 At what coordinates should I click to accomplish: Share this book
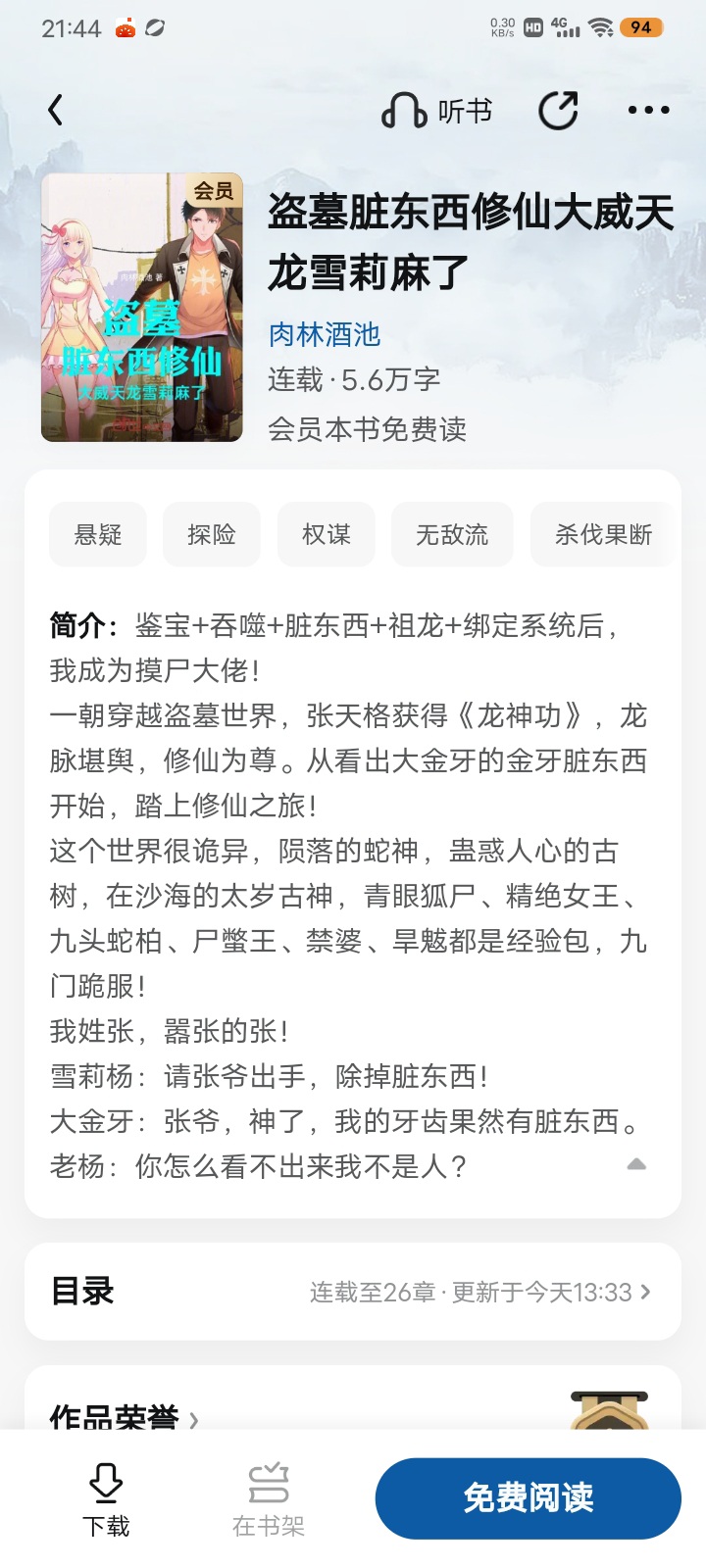click(558, 111)
